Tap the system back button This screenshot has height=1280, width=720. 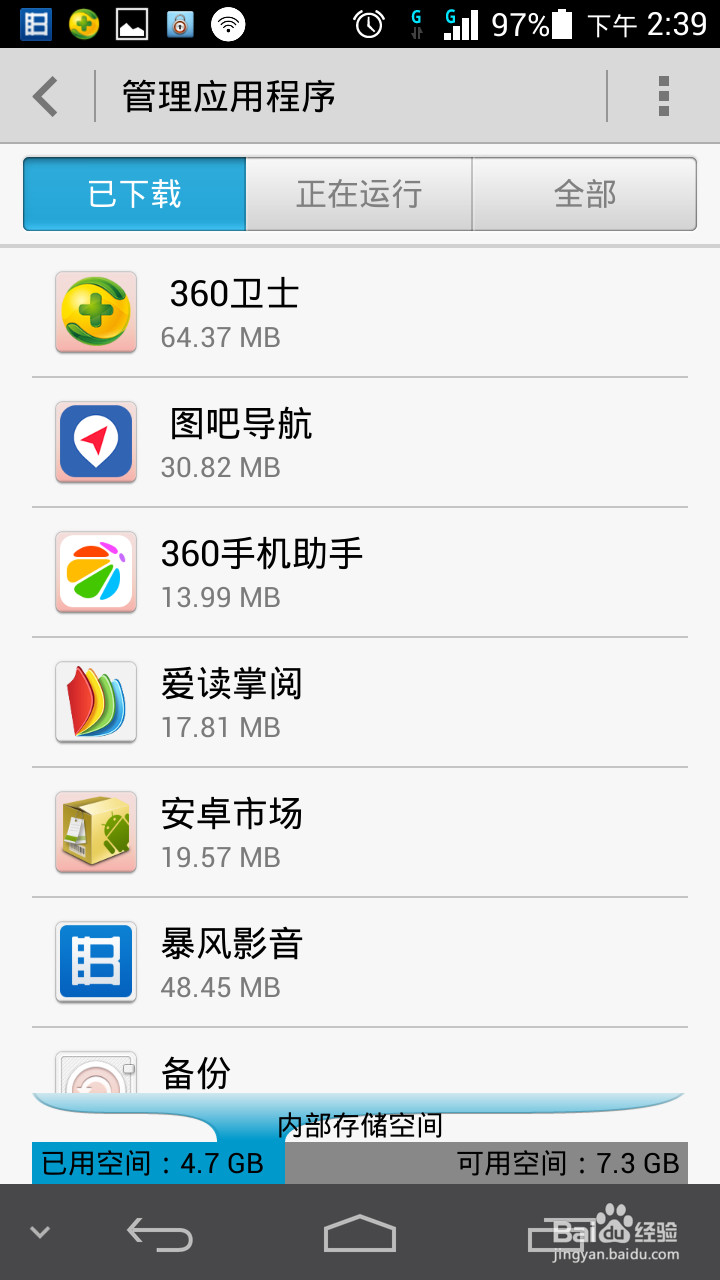tap(160, 1234)
